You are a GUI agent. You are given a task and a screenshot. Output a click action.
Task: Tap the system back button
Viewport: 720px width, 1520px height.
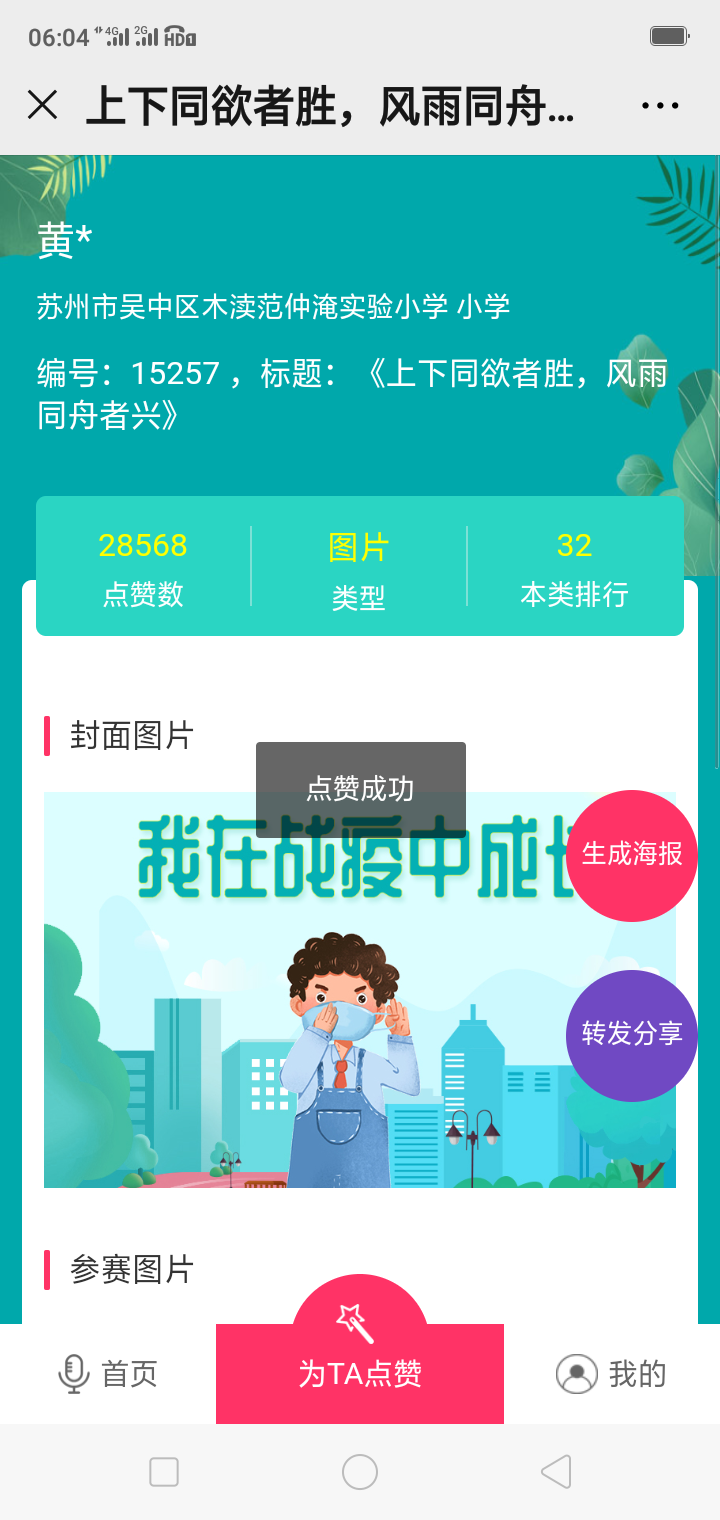click(x=556, y=1472)
